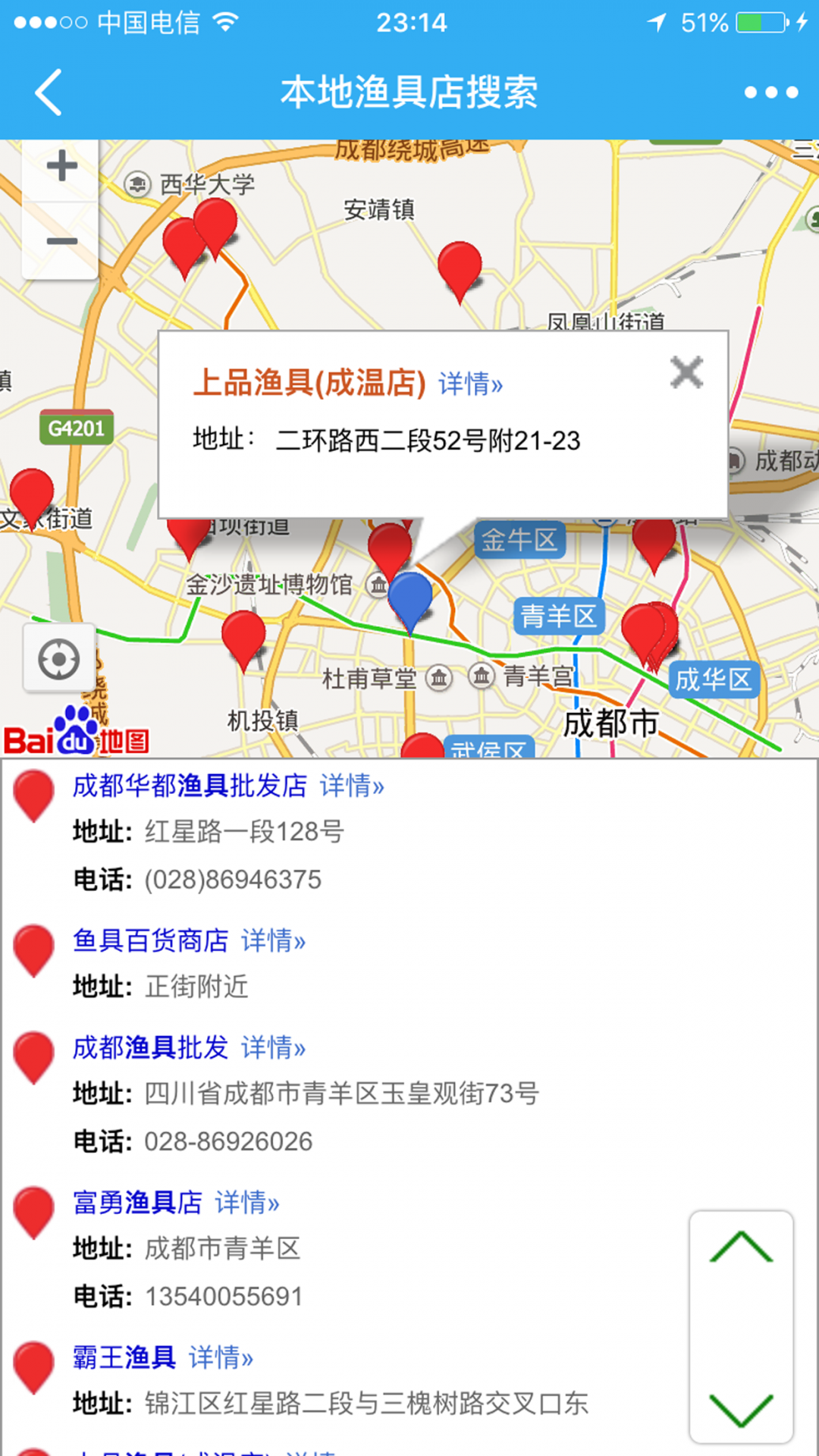Go back from the fishing shop search
Image resolution: width=819 pixels, height=1456 pixels.
49,93
